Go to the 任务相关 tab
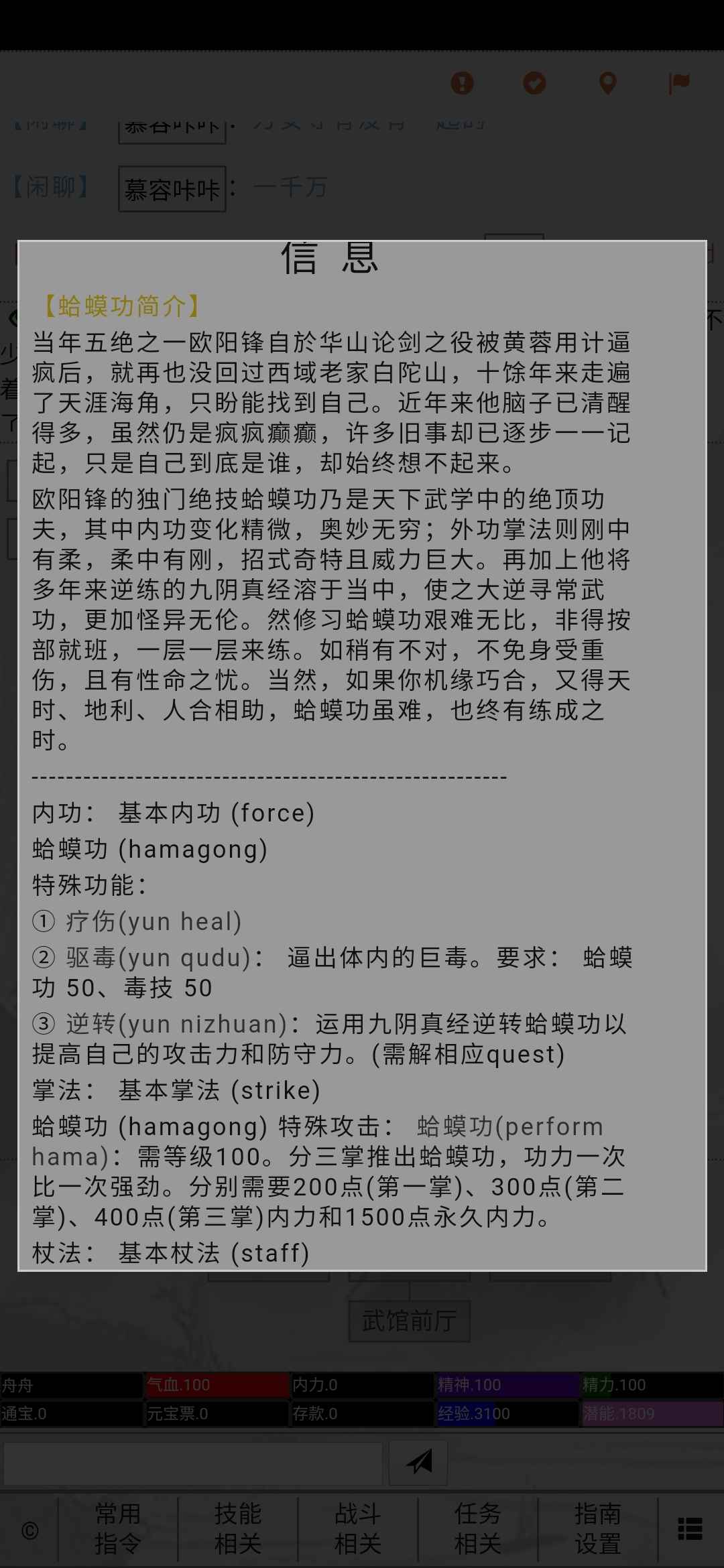 coord(478,1528)
